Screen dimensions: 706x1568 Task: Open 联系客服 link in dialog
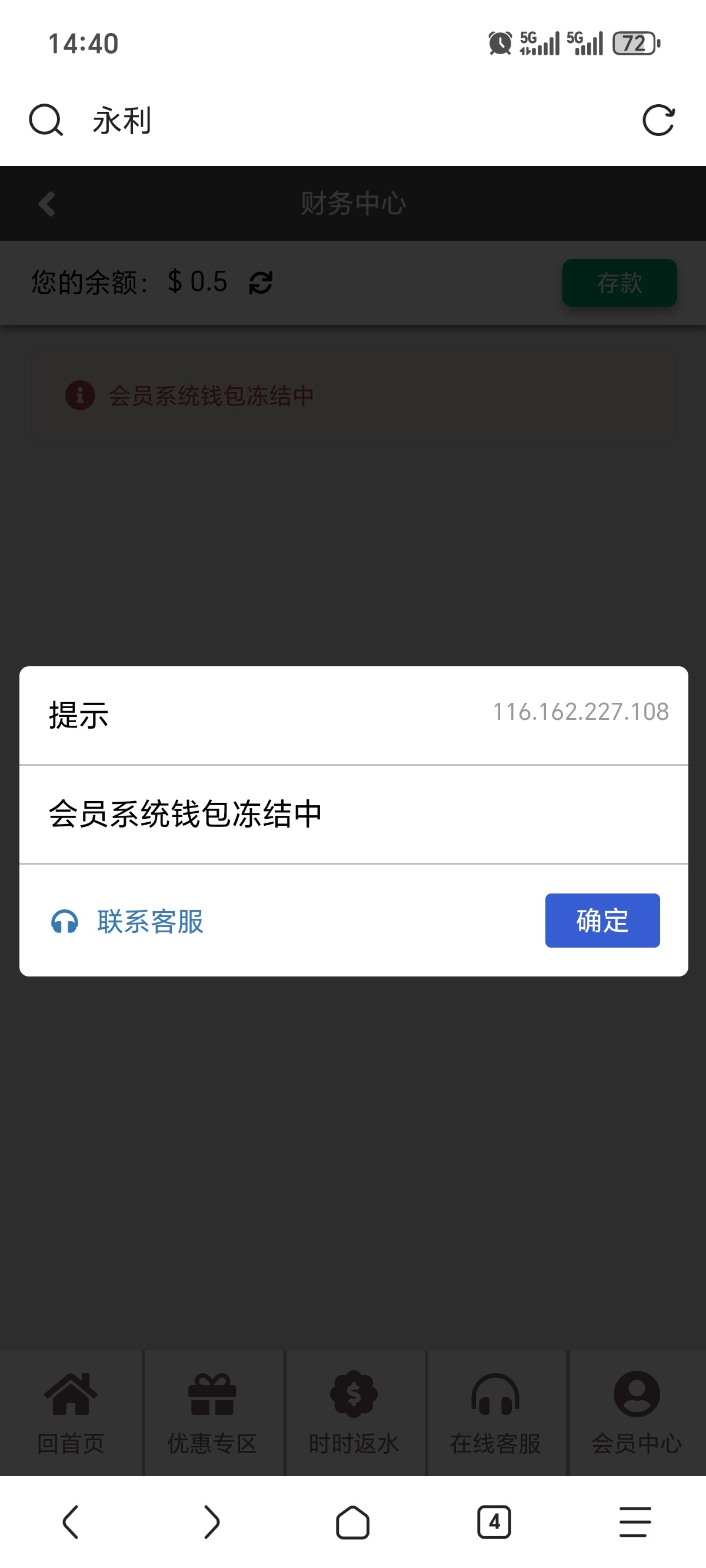128,921
